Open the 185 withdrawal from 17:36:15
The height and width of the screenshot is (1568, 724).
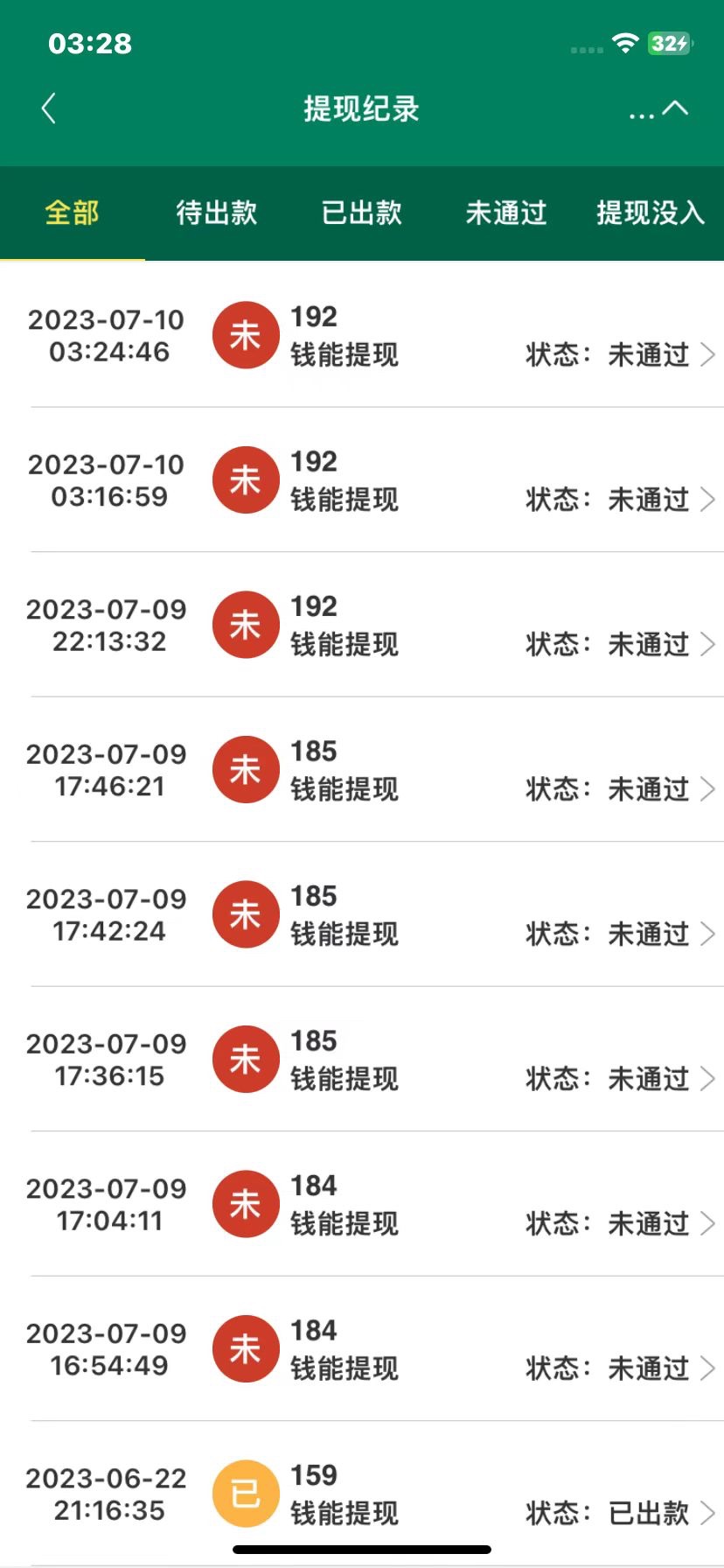(x=362, y=1060)
